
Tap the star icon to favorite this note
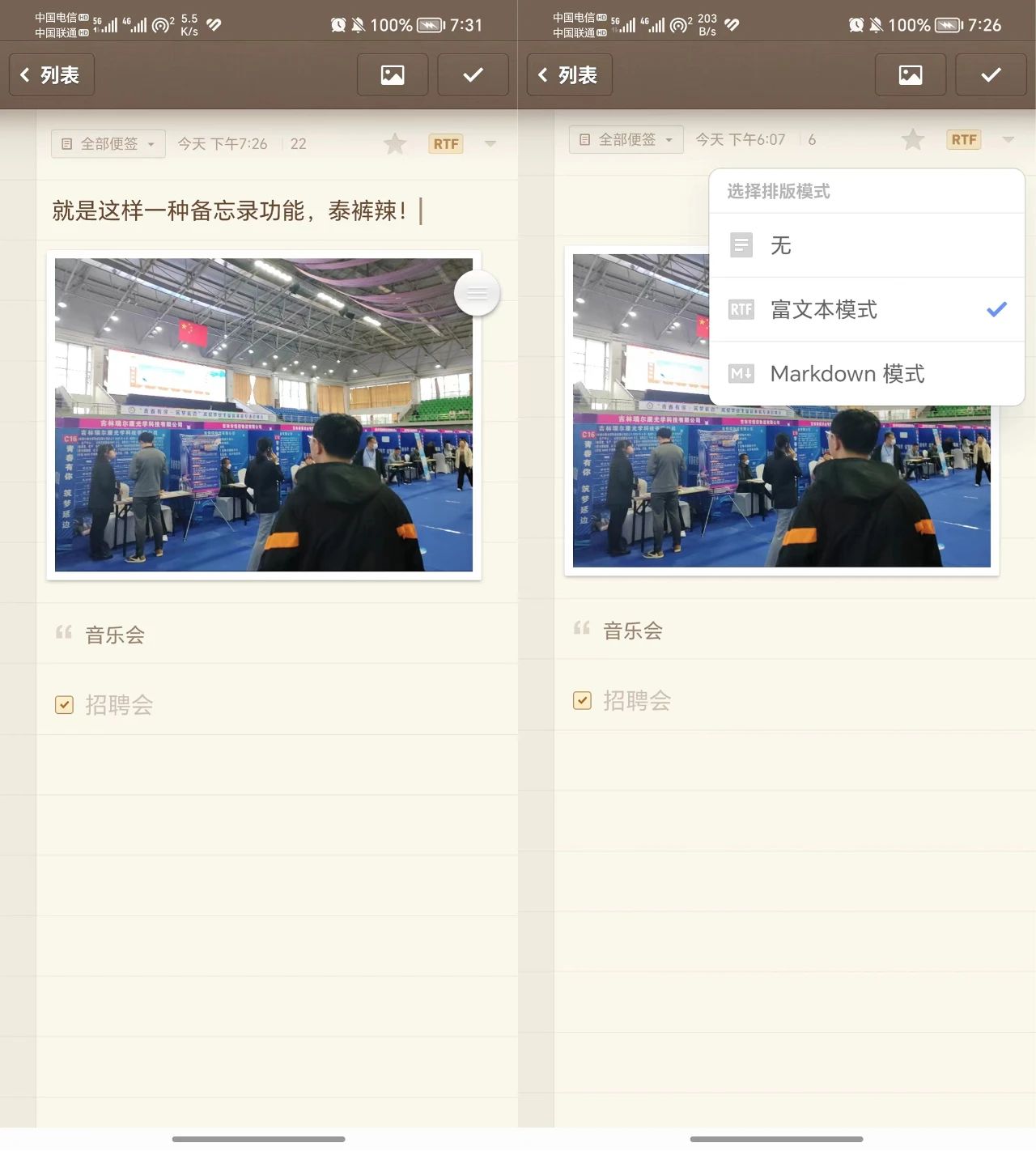tap(394, 143)
